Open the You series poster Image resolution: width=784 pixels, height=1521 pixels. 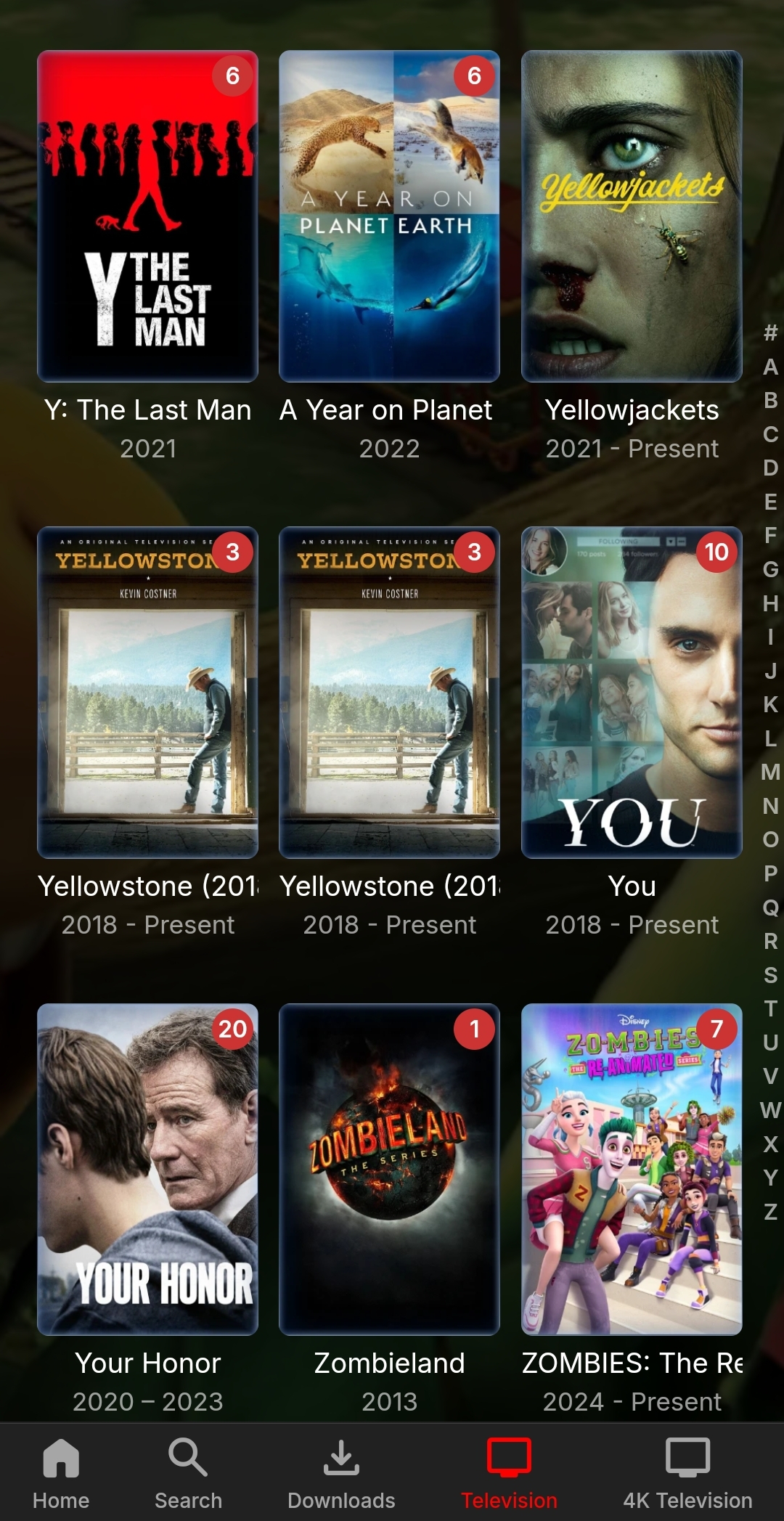tap(632, 693)
